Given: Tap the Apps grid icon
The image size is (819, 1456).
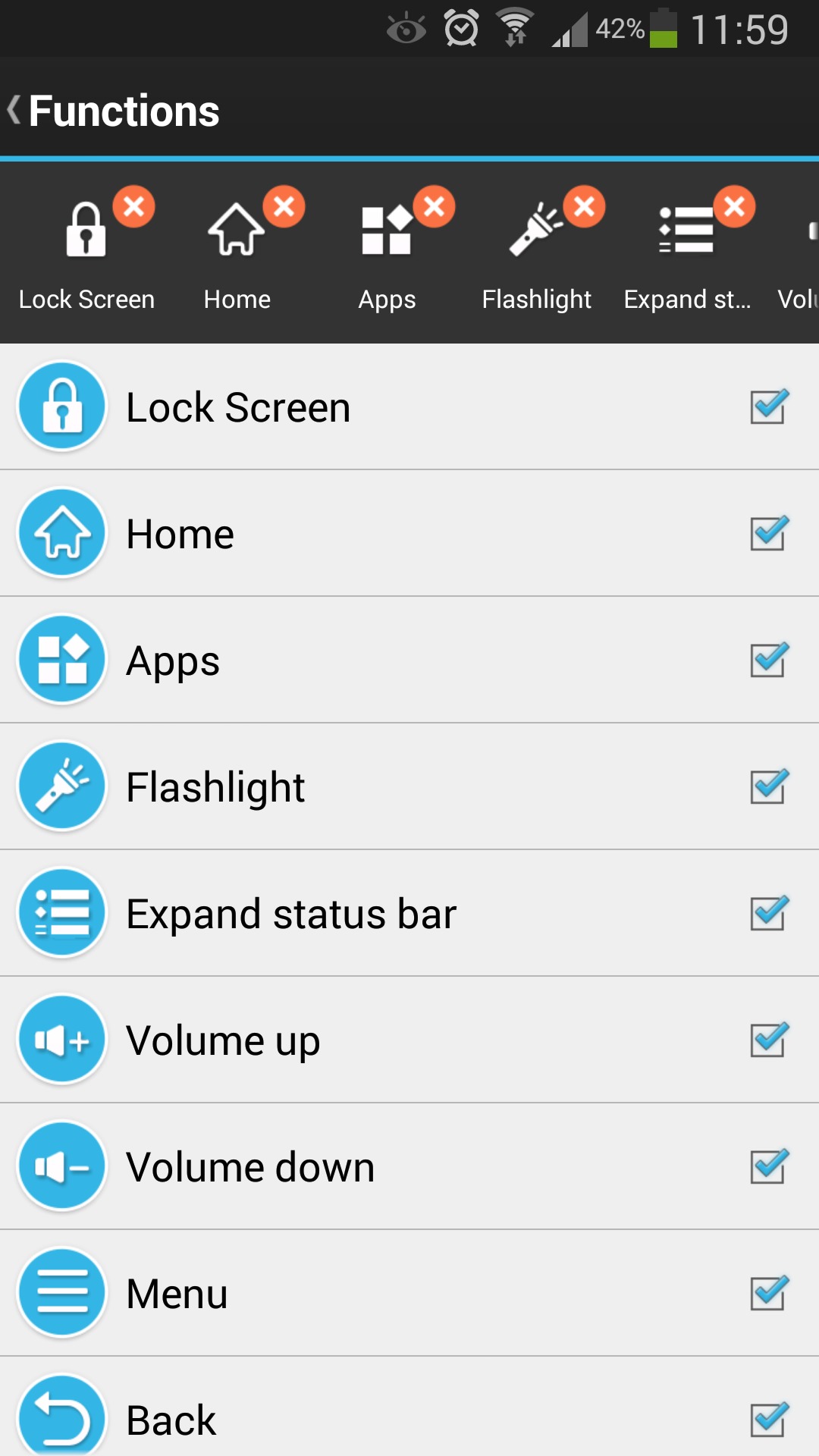Looking at the screenshot, I should pyautogui.click(x=61, y=660).
